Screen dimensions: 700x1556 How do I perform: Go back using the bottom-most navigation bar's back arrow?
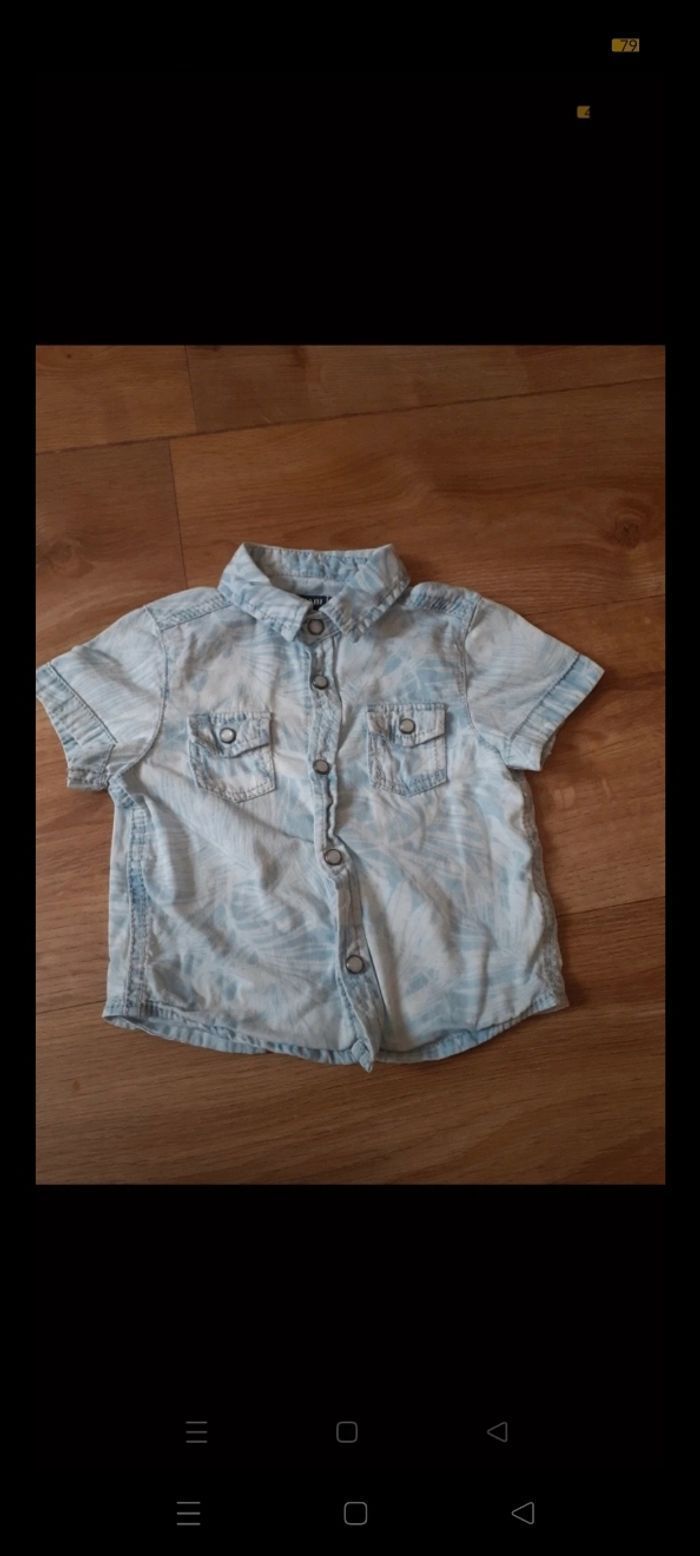[x=522, y=1512]
